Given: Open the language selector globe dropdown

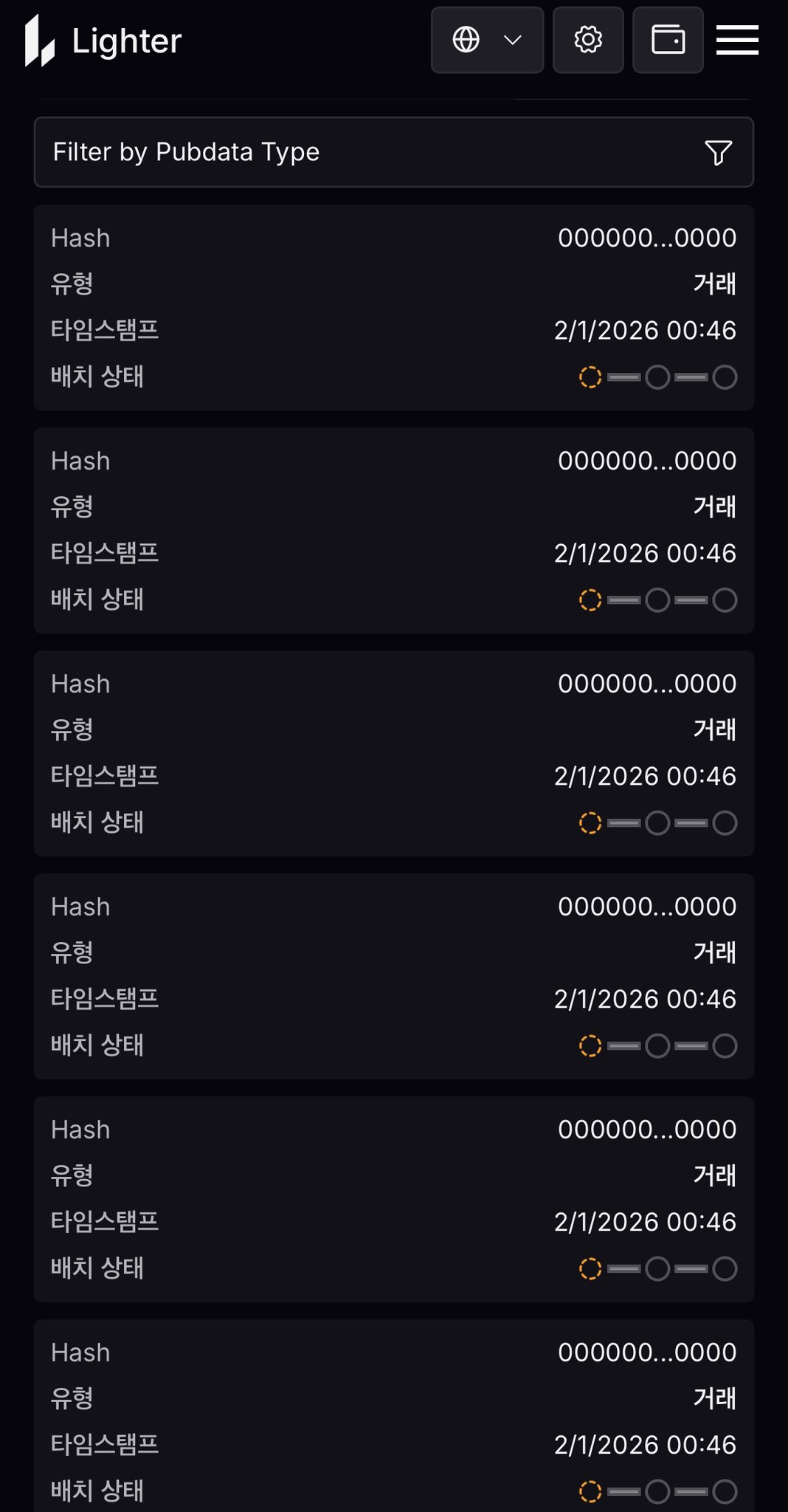Looking at the screenshot, I should point(487,40).
